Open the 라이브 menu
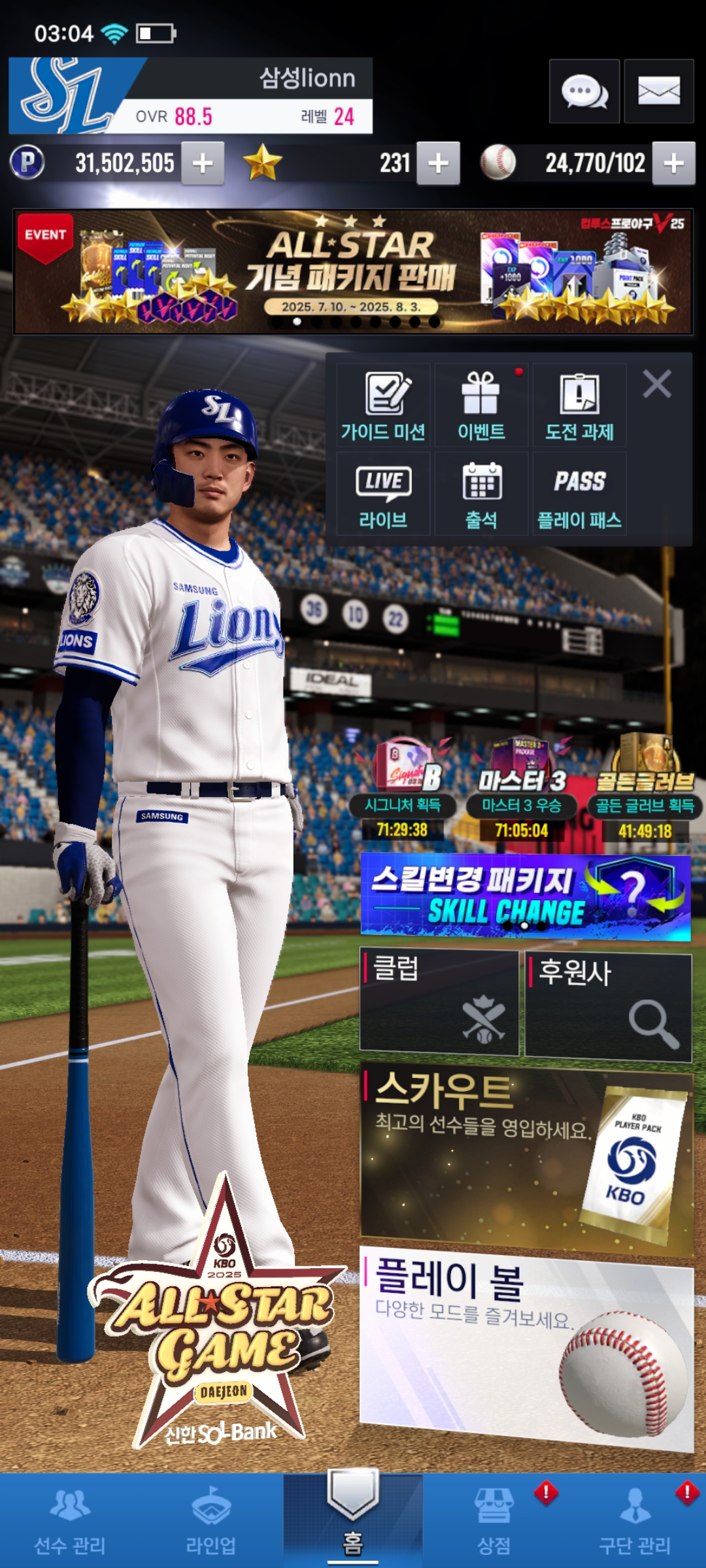The image size is (706, 1568). coord(384,495)
